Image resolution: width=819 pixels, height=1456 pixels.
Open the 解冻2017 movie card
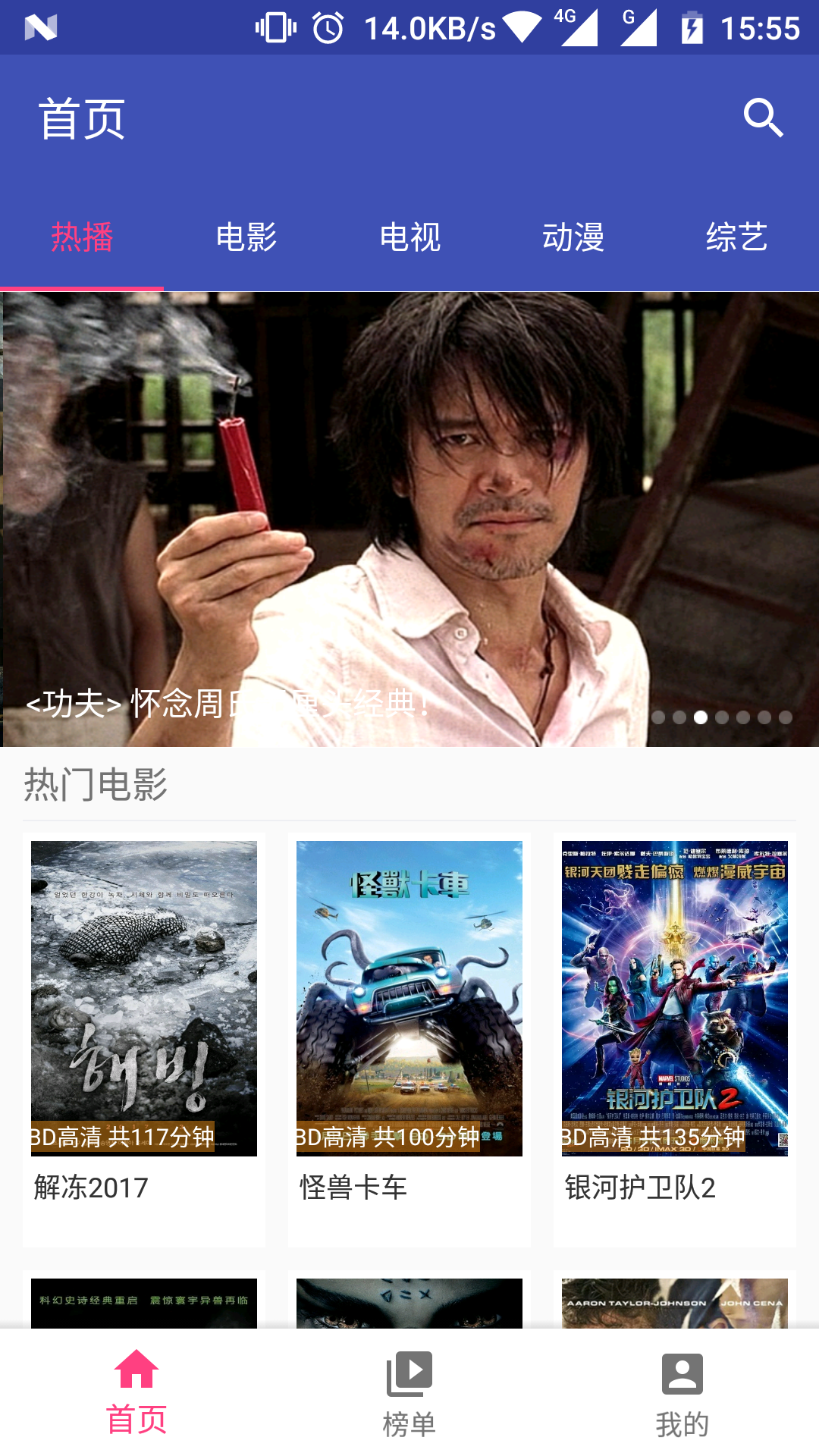[x=144, y=1040]
